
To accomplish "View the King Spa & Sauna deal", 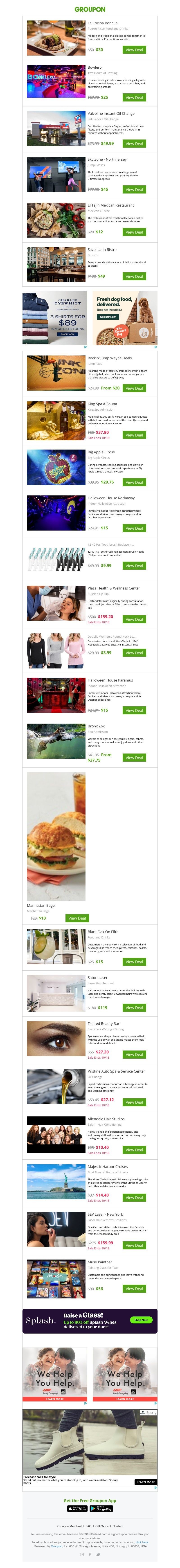I will [134, 435].
